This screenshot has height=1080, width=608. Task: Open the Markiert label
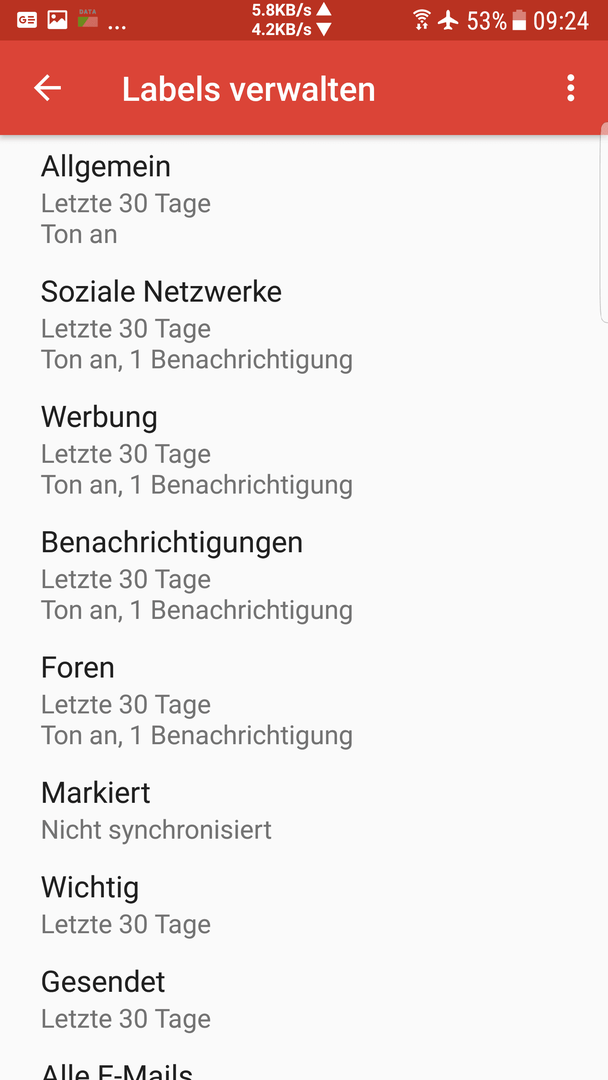tap(304, 811)
